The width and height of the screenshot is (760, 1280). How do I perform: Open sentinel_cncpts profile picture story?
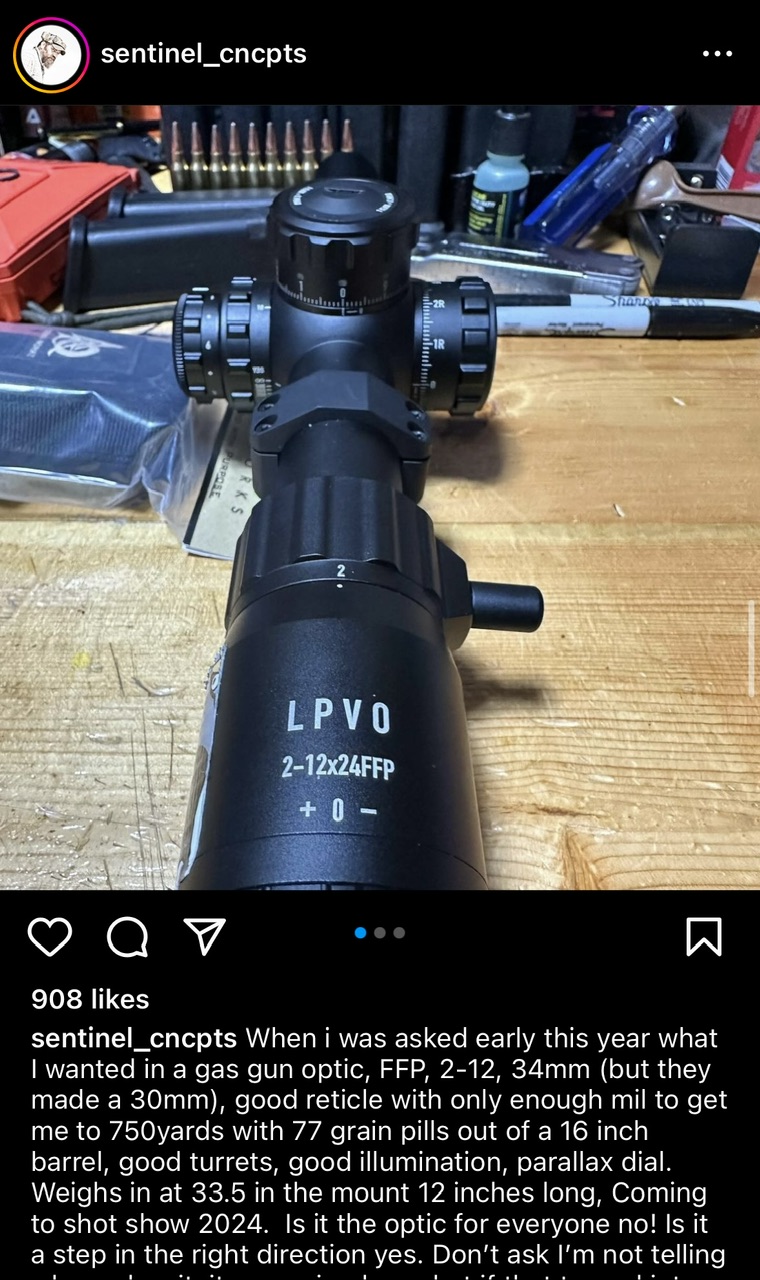pyautogui.click(x=51, y=54)
